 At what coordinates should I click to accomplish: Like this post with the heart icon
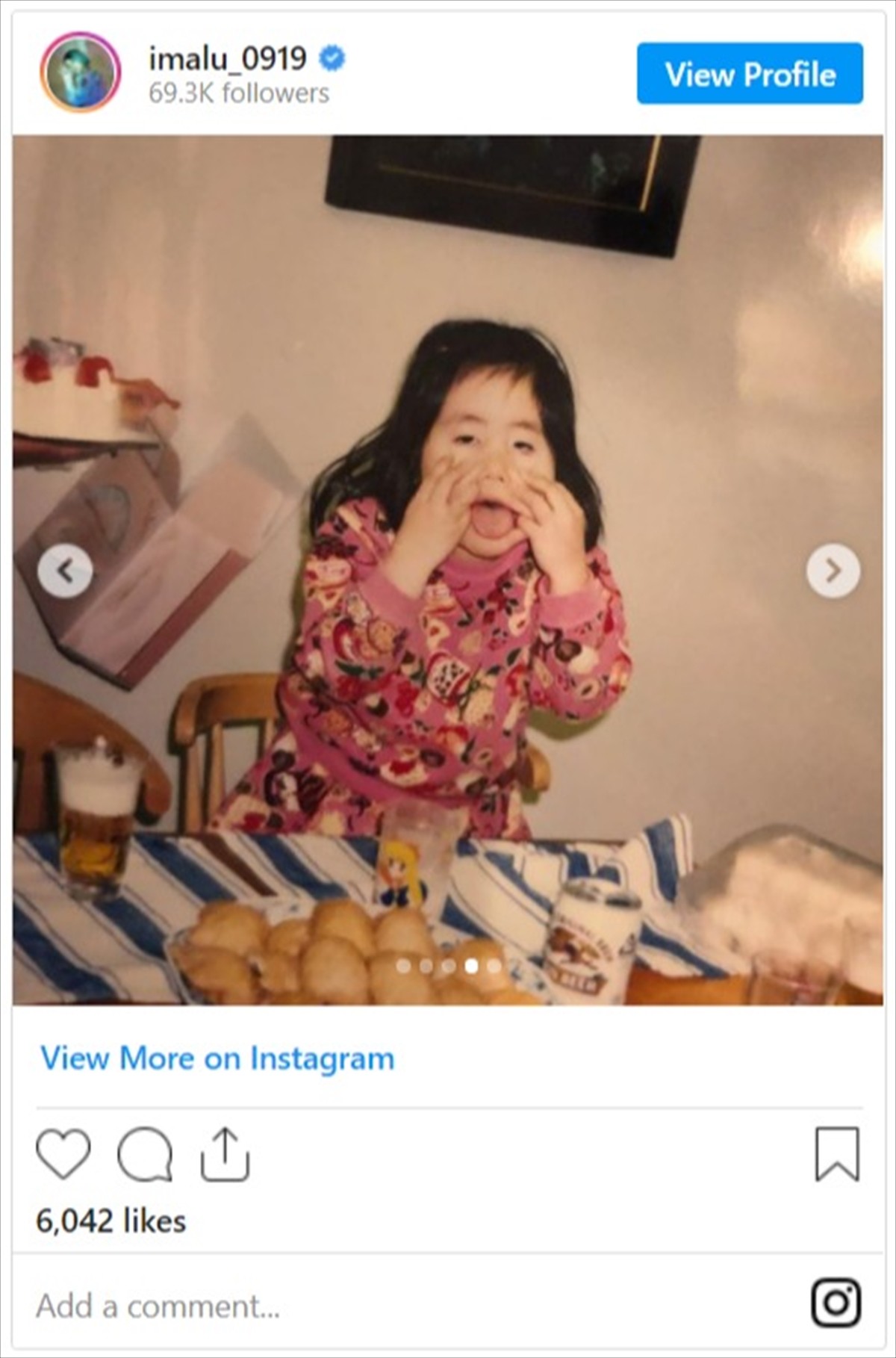[63, 1154]
